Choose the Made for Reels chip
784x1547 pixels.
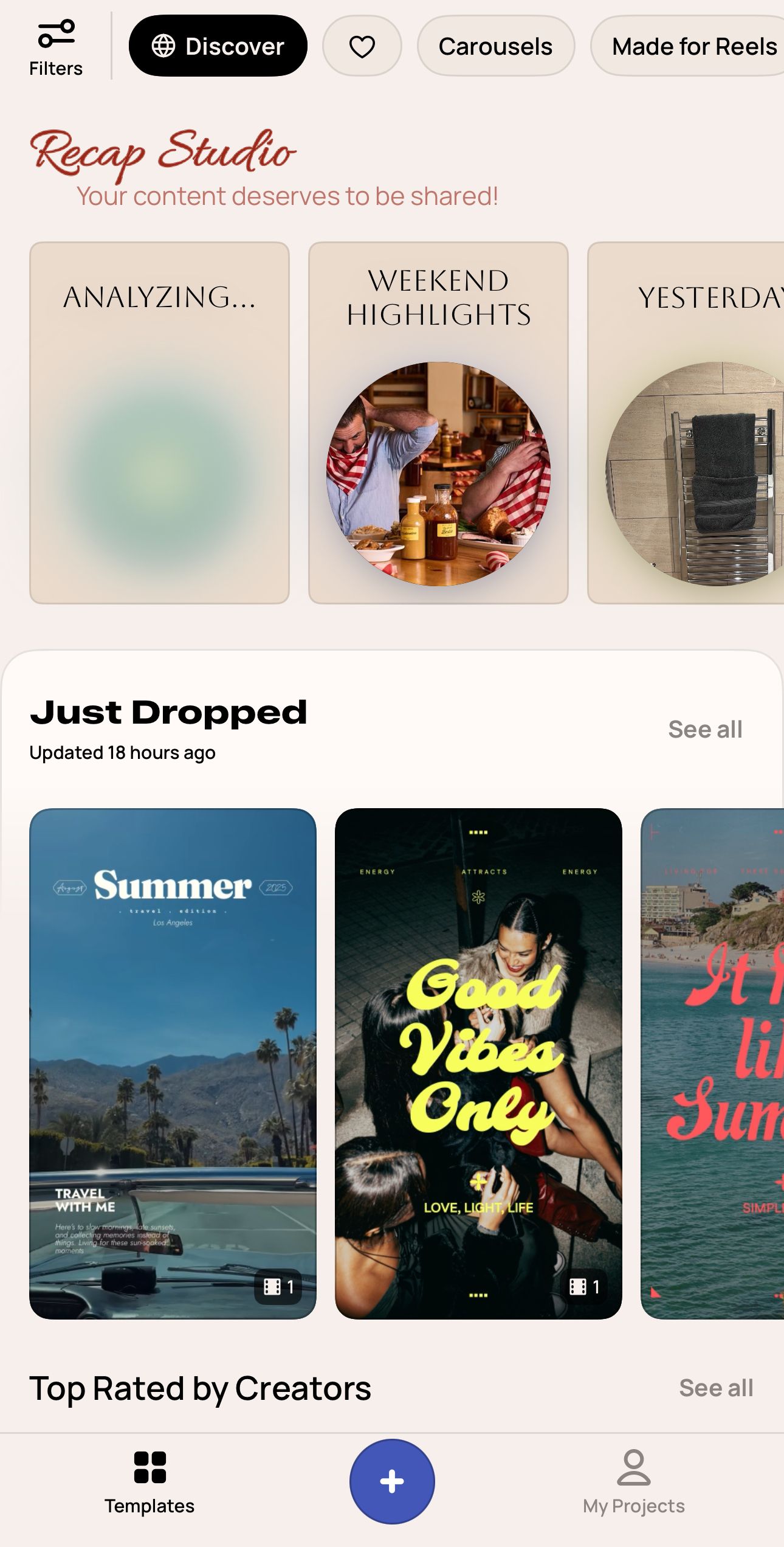click(x=693, y=46)
